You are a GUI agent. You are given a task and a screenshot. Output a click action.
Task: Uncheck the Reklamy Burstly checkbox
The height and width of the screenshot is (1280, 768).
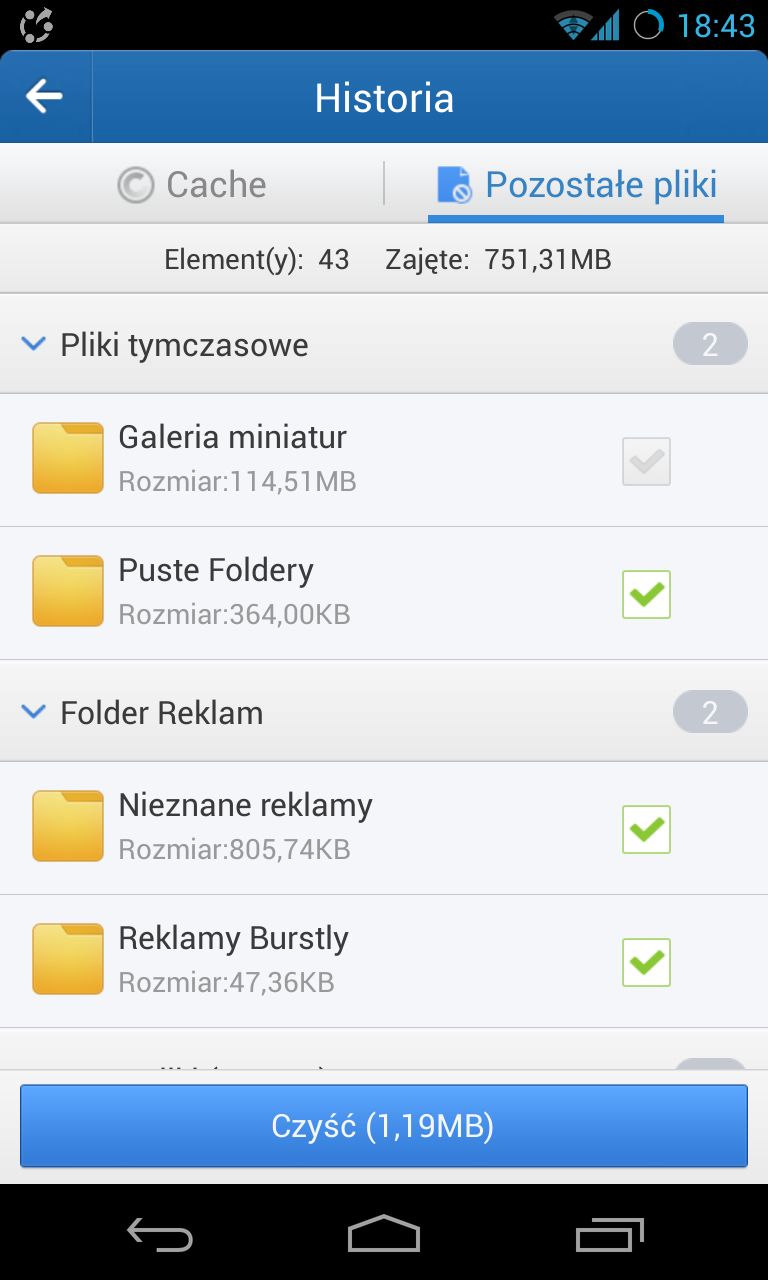click(x=646, y=962)
